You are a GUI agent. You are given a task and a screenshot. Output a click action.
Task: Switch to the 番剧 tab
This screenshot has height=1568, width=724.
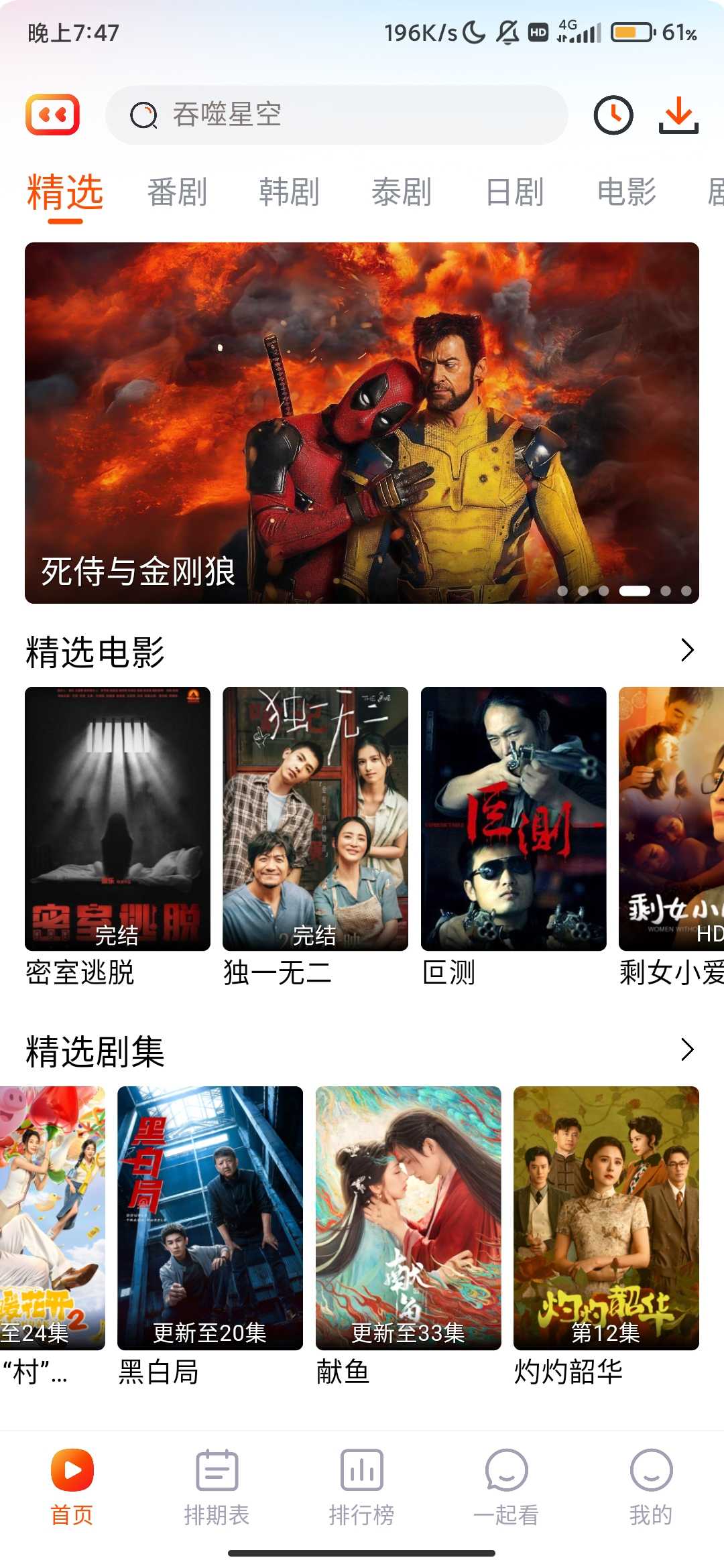point(177,192)
